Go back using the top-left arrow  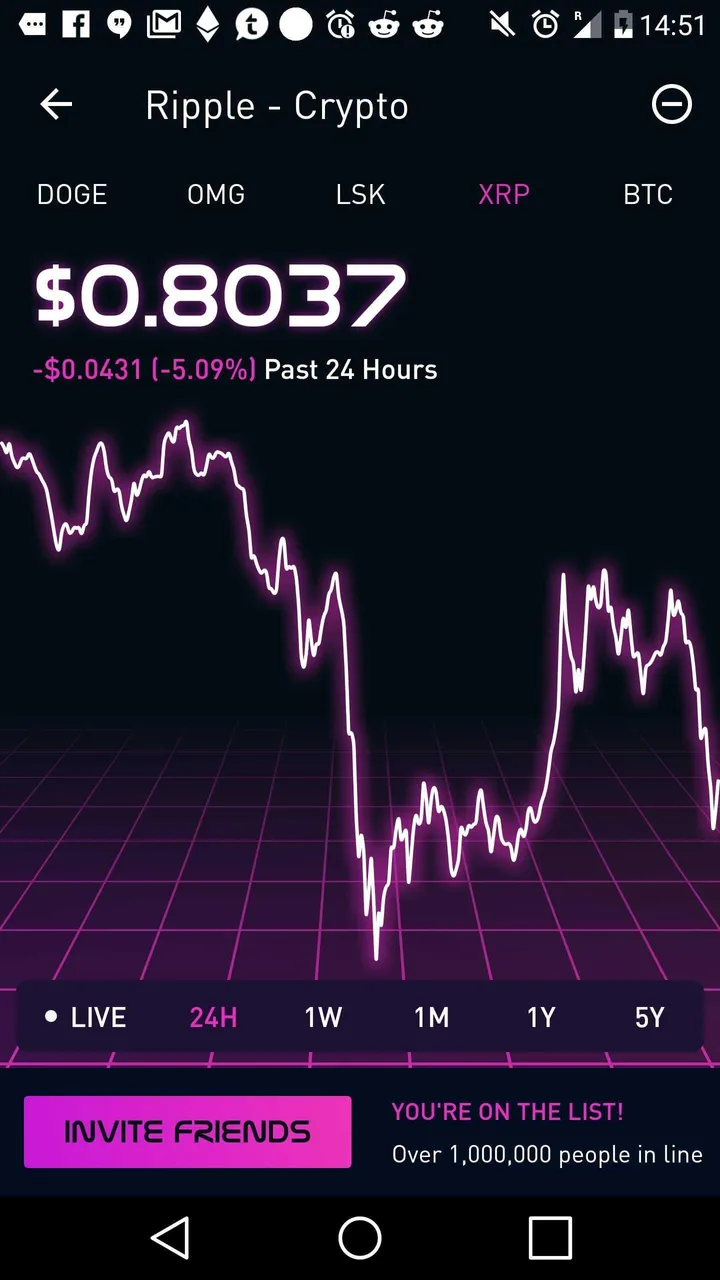[x=56, y=104]
